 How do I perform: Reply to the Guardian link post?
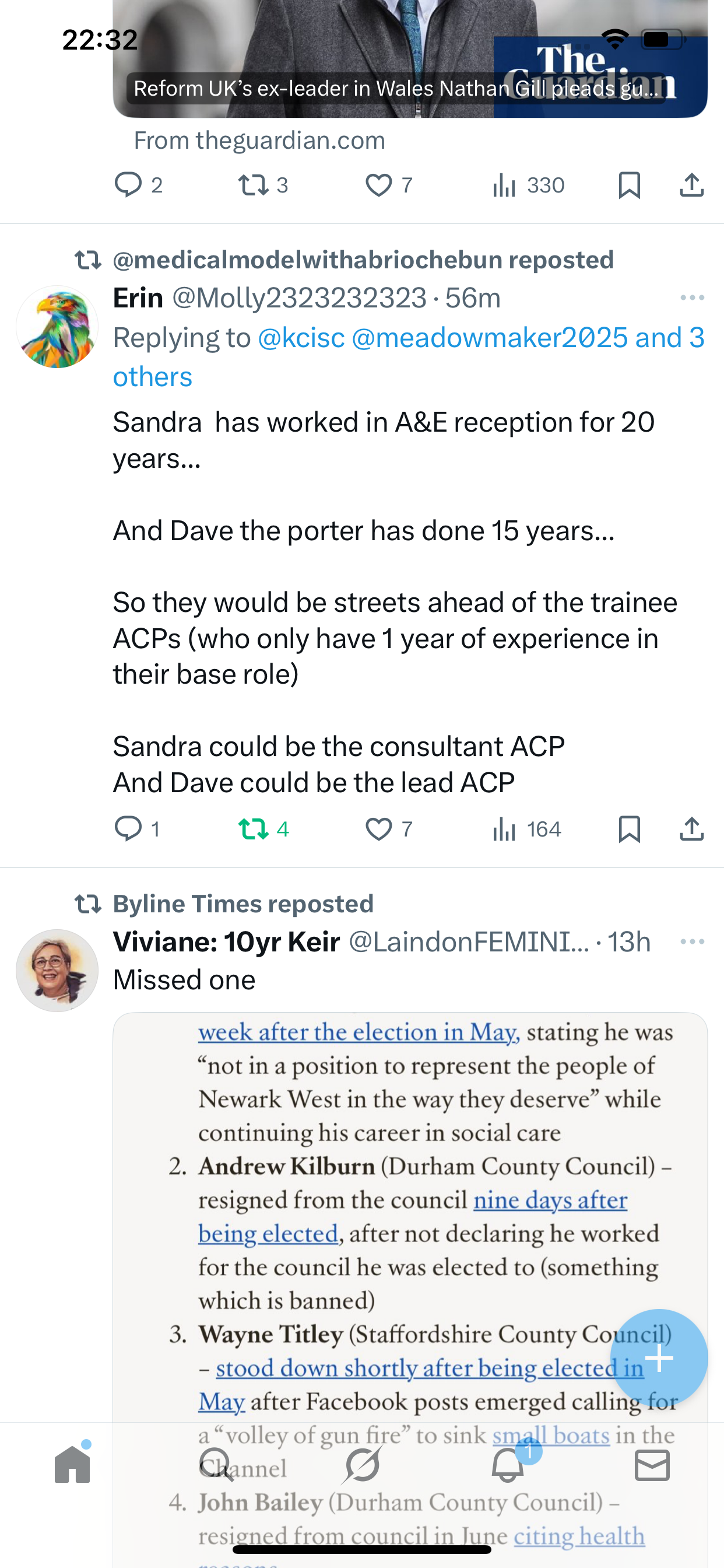[128, 185]
